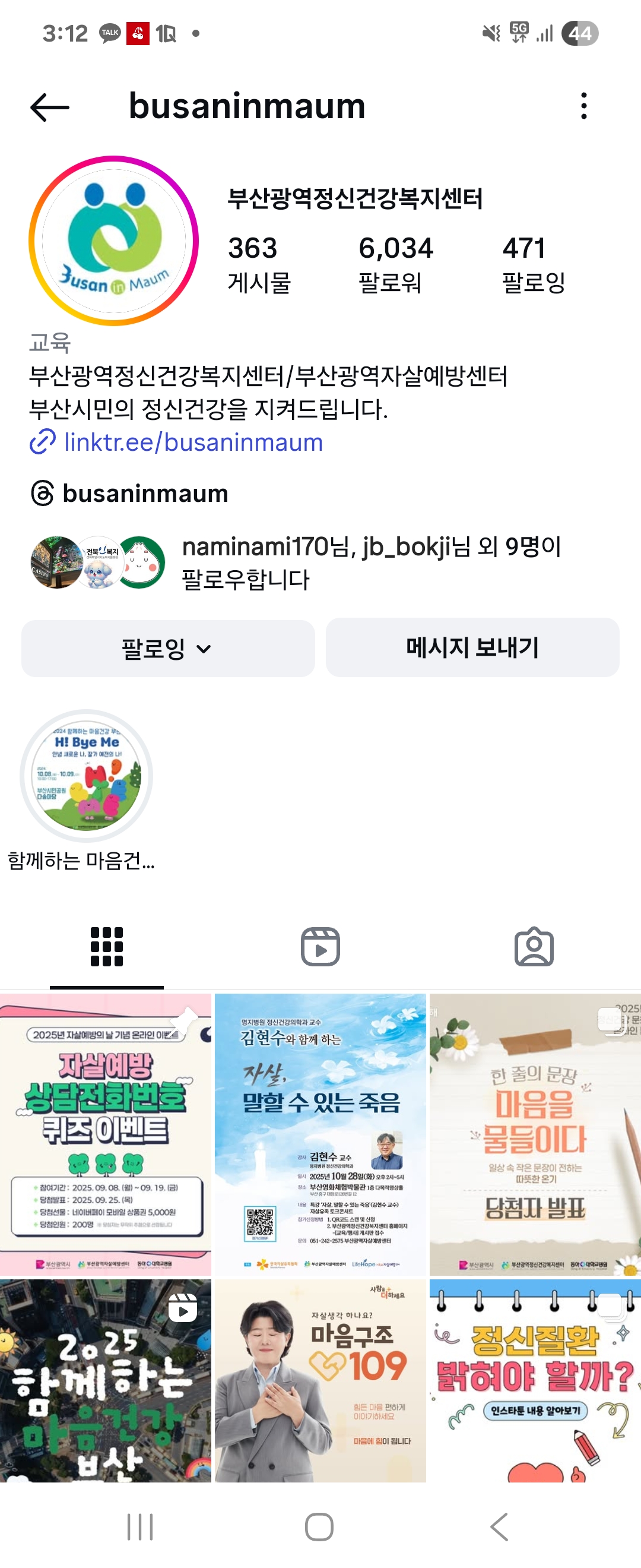
Task: Expand the 팔로잉 follow options dropdown
Action: 168,648
